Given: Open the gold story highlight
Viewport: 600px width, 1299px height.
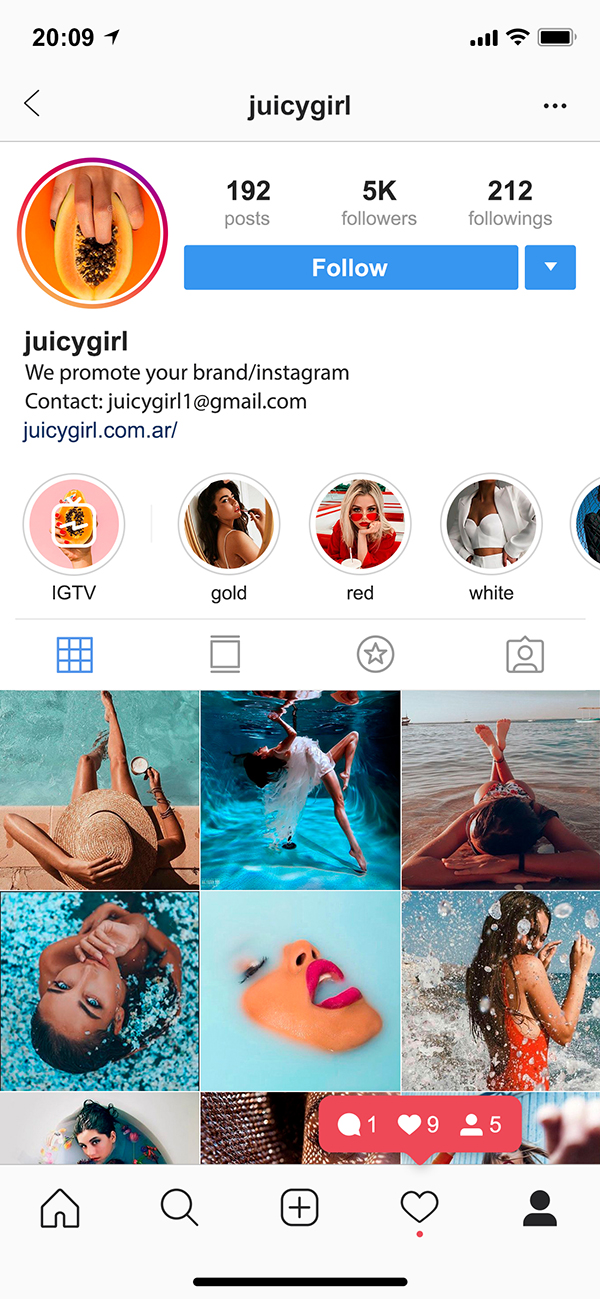Looking at the screenshot, I should tap(229, 524).
